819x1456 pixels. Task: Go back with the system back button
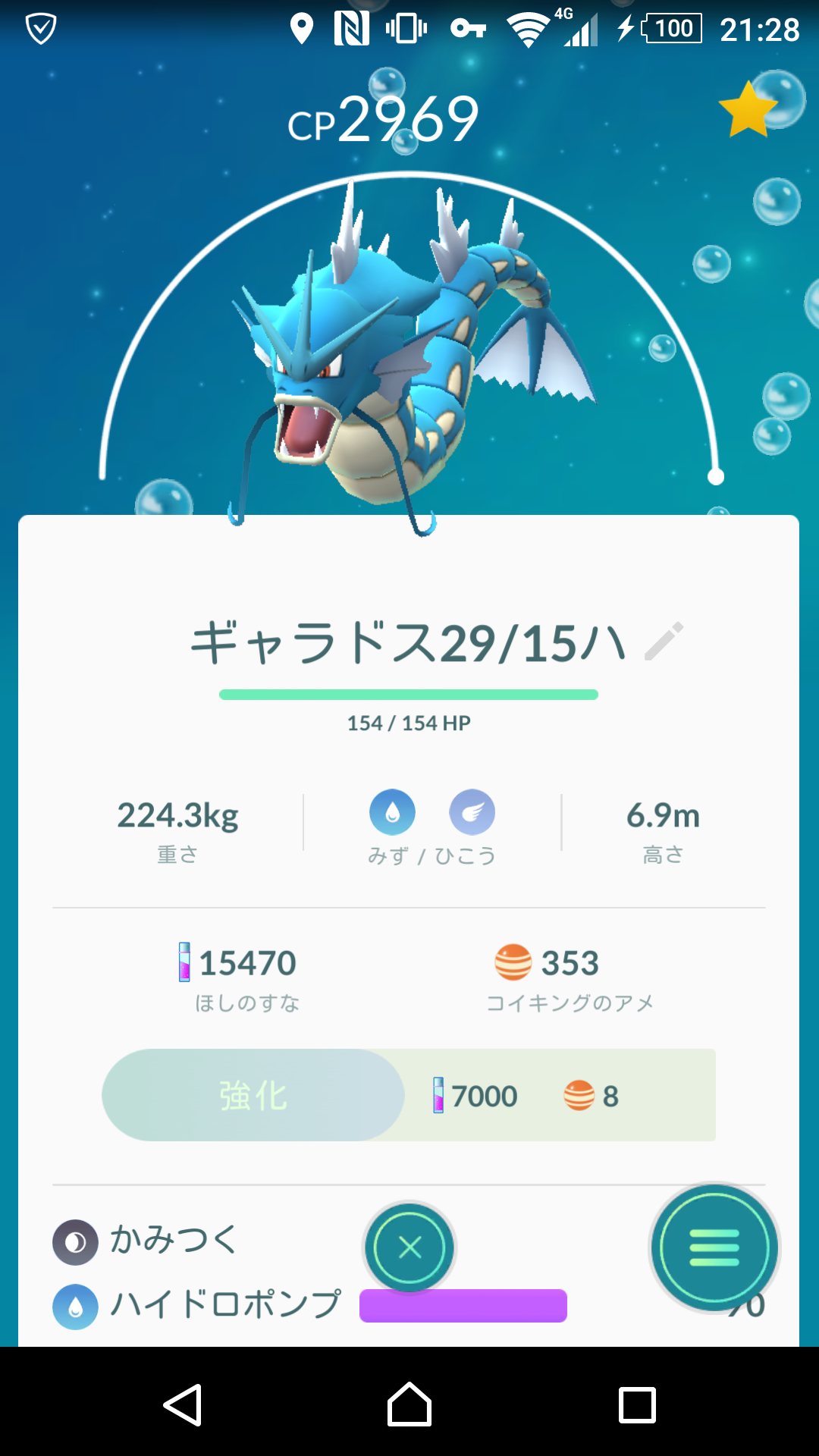183,1404
